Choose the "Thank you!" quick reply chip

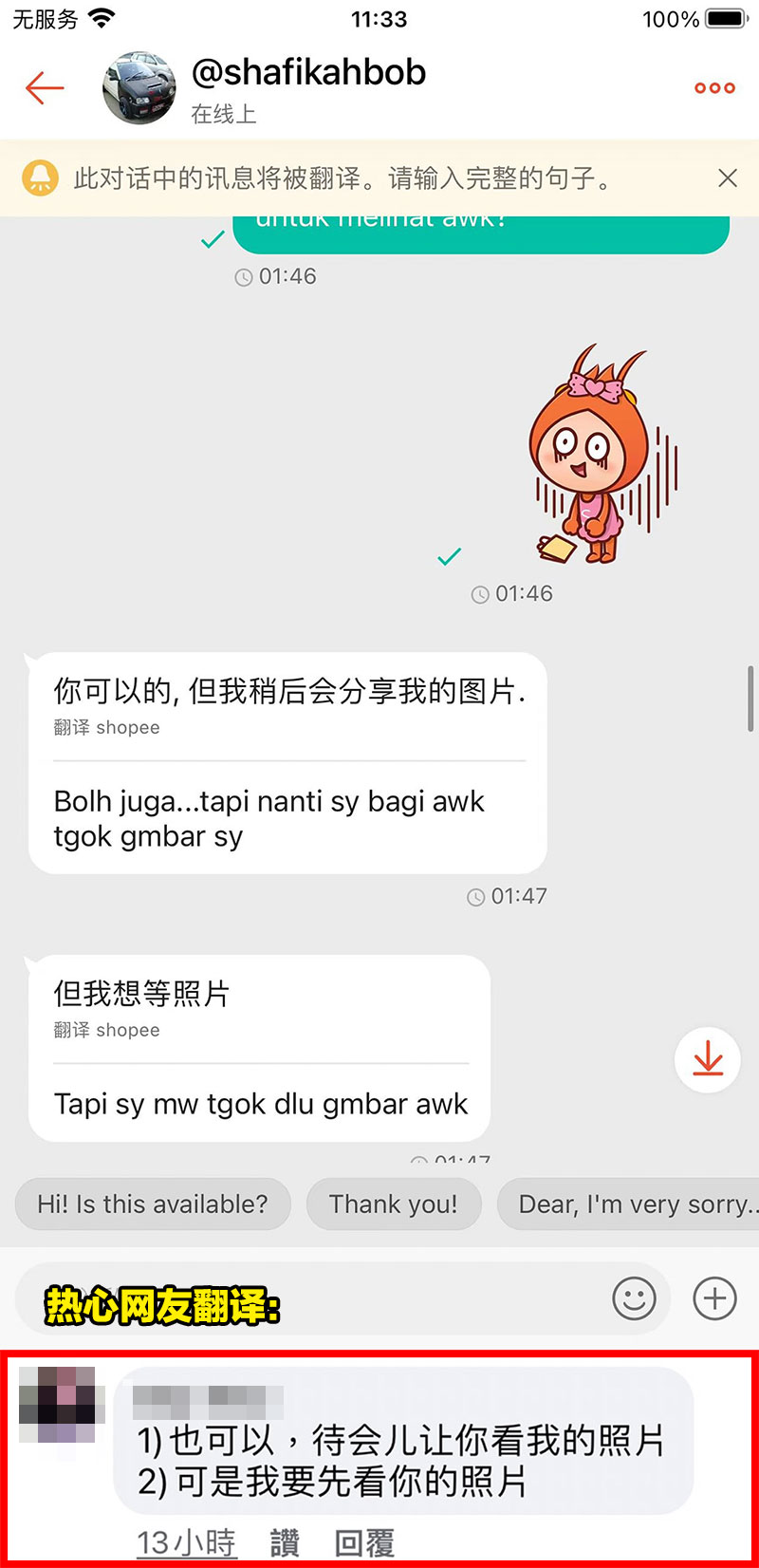click(393, 1204)
